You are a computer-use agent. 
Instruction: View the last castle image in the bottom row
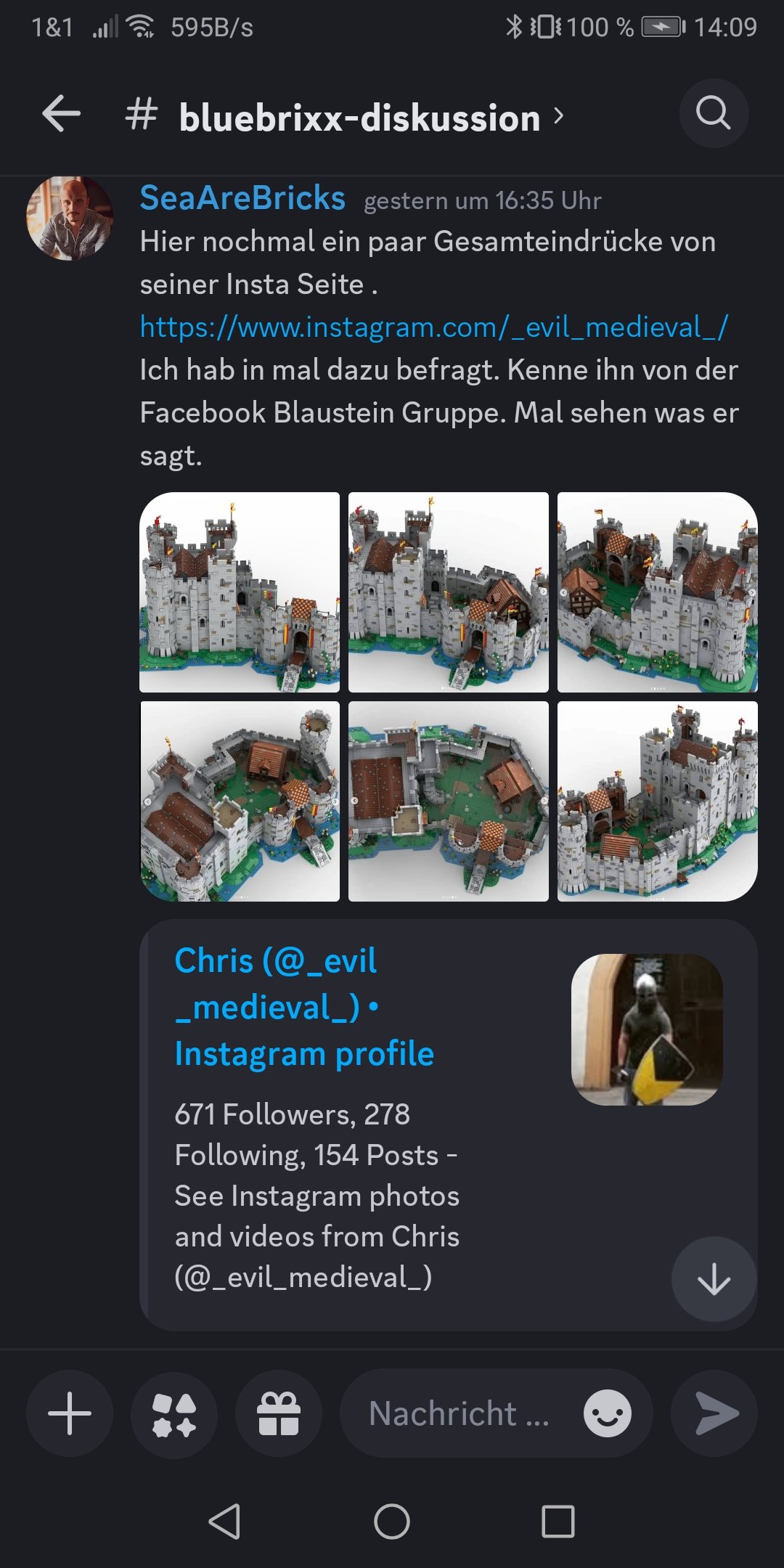tap(657, 801)
